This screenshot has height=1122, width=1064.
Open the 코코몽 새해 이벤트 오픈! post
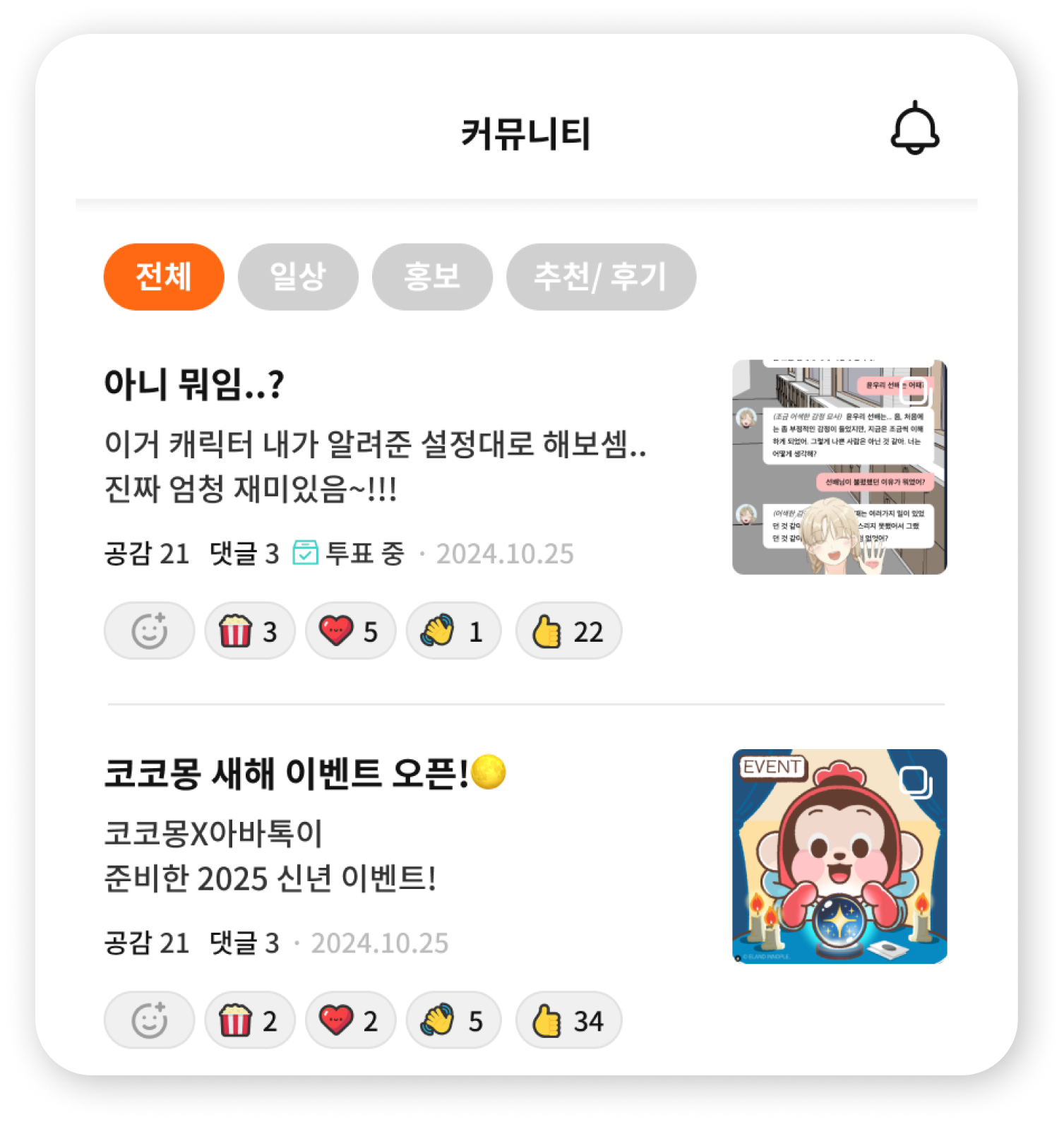[304, 773]
